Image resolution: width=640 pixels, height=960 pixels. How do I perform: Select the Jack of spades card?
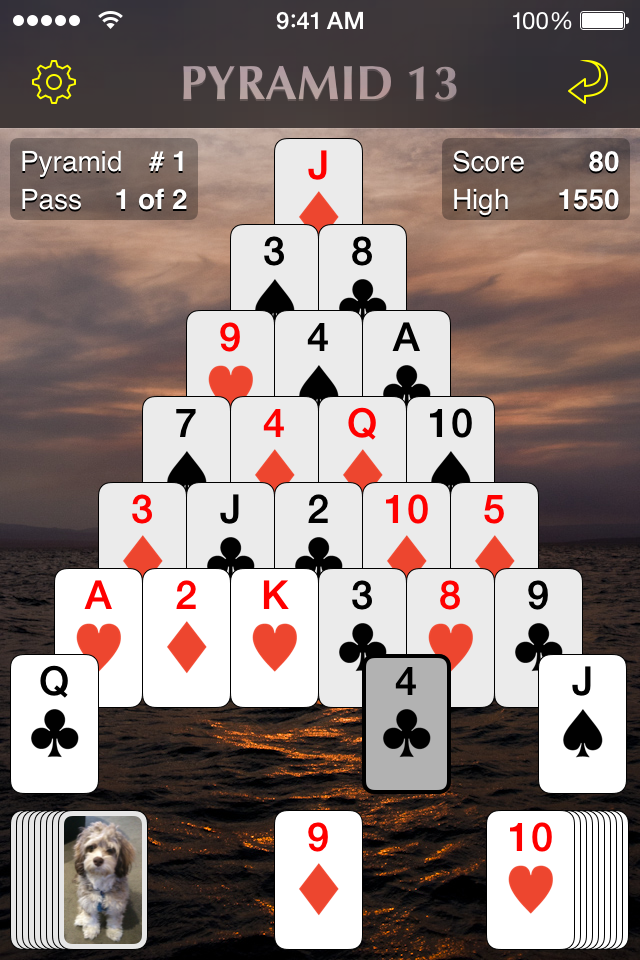click(x=582, y=722)
